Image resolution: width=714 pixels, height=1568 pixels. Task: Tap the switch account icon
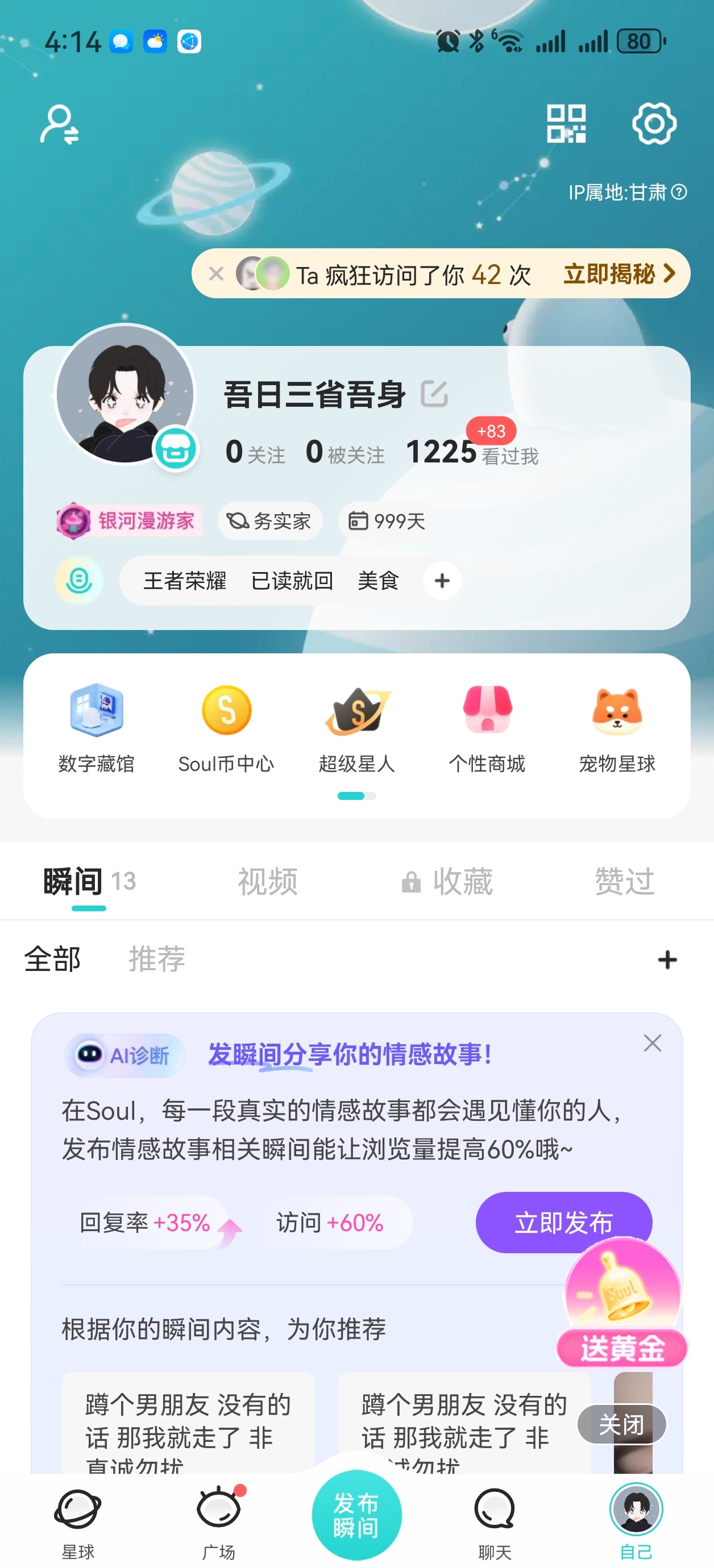click(x=59, y=124)
